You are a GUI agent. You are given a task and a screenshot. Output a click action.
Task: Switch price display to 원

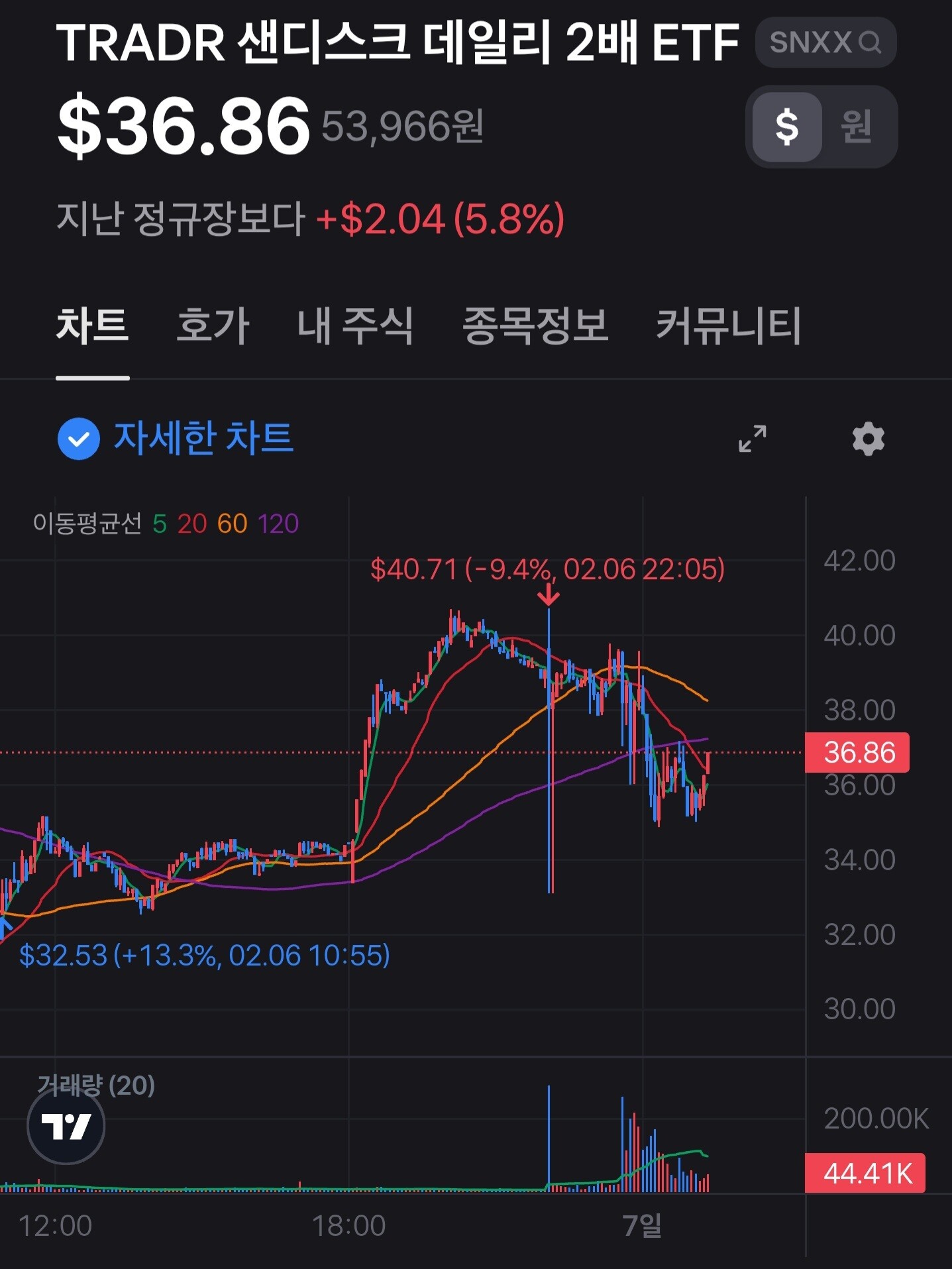(856, 126)
